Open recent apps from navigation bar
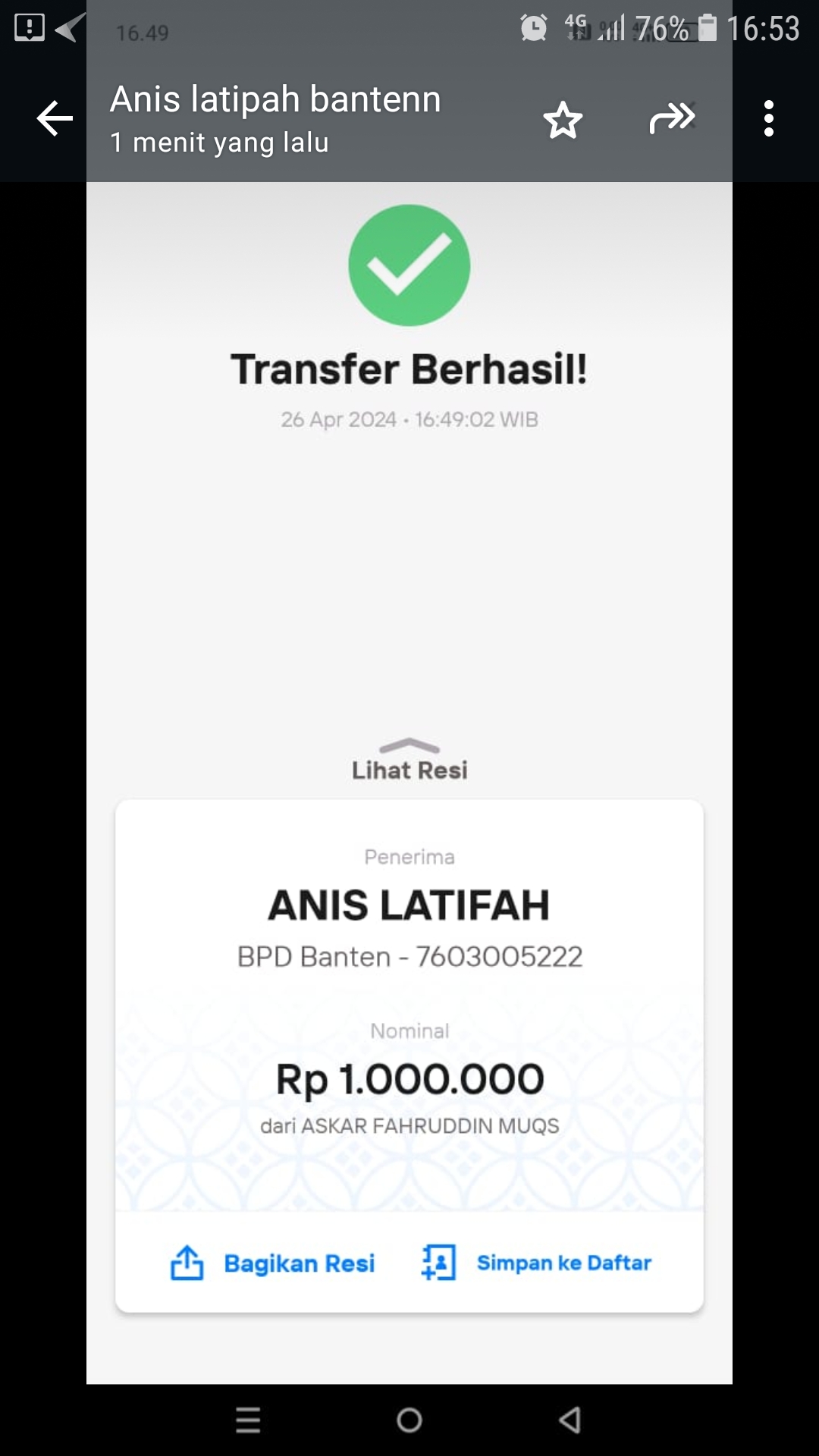This screenshot has width=819, height=1456. (248, 1420)
